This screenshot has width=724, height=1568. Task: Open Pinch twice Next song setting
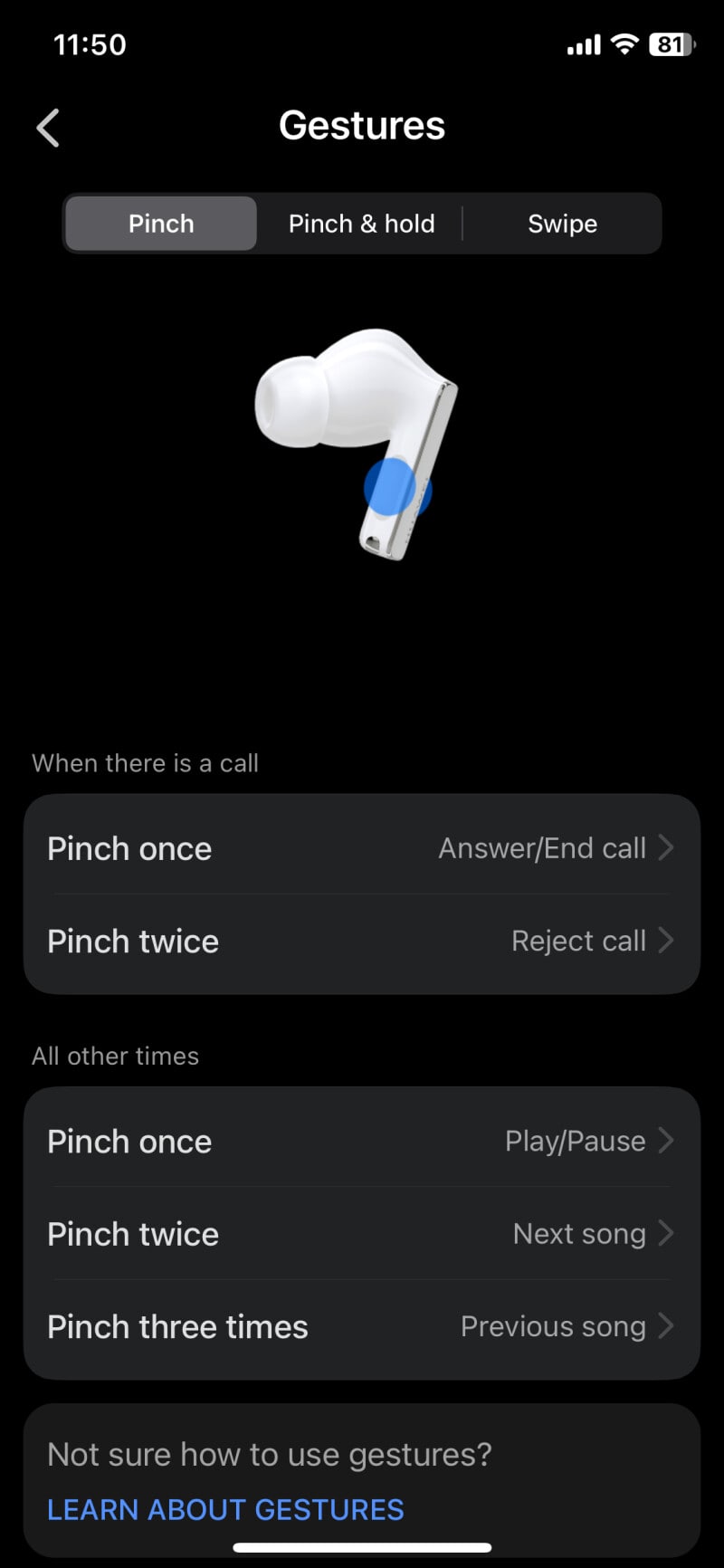coord(362,1234)
